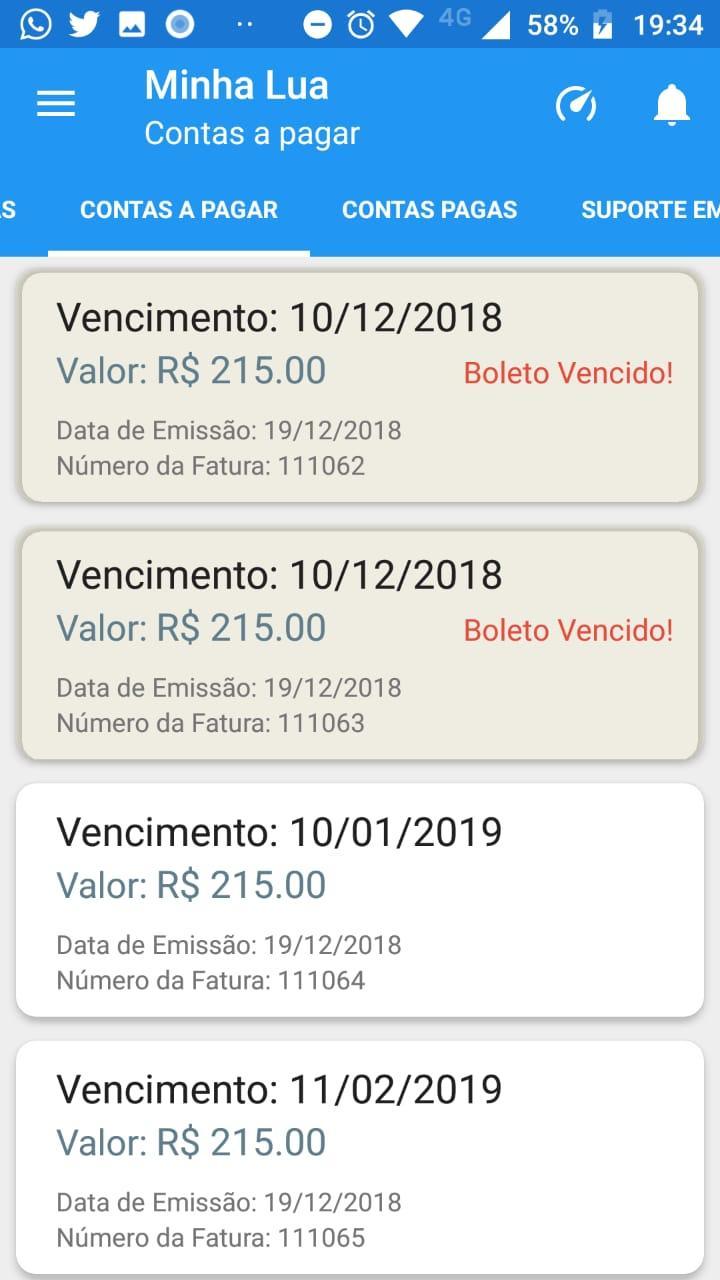Open the hamburger drawer menu
The width and height of the screenshot is (720, 1280).
click(56, 104)
